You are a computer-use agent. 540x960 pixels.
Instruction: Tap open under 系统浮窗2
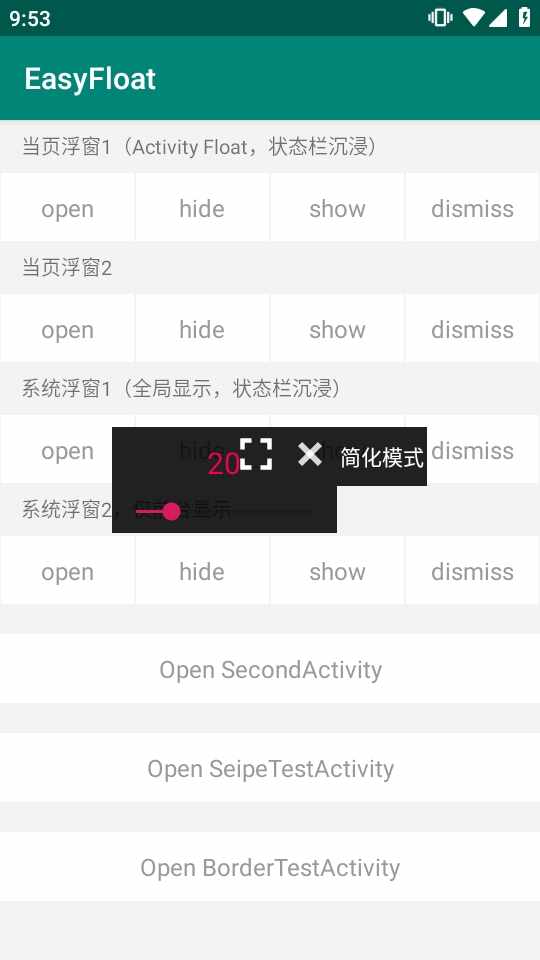(67, 571)
